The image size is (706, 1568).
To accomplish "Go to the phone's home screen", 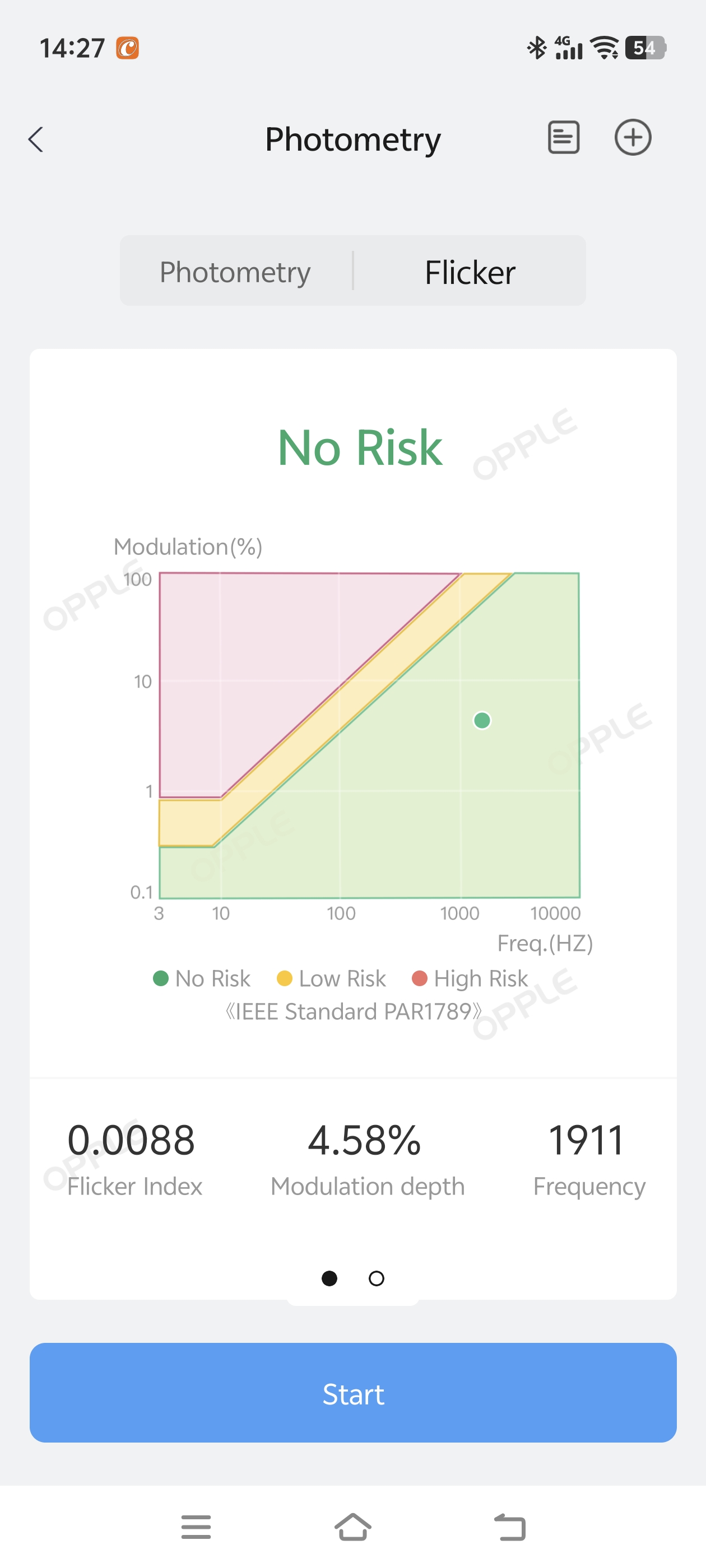I will coord(352,1527).
